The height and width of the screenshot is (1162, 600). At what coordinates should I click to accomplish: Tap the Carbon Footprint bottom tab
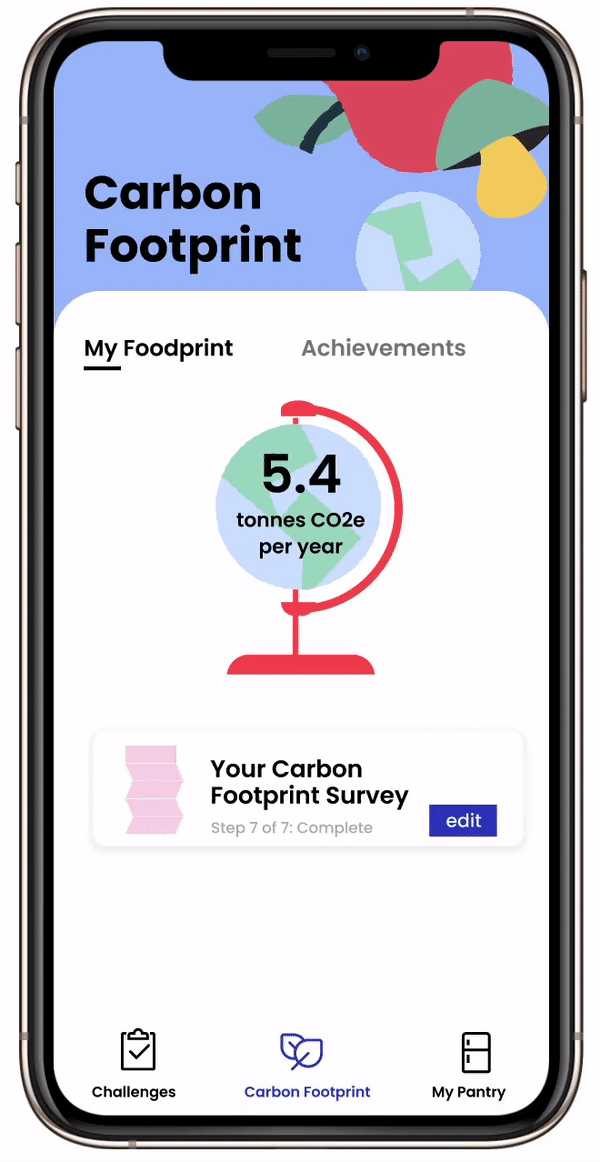click(306, 1064)
